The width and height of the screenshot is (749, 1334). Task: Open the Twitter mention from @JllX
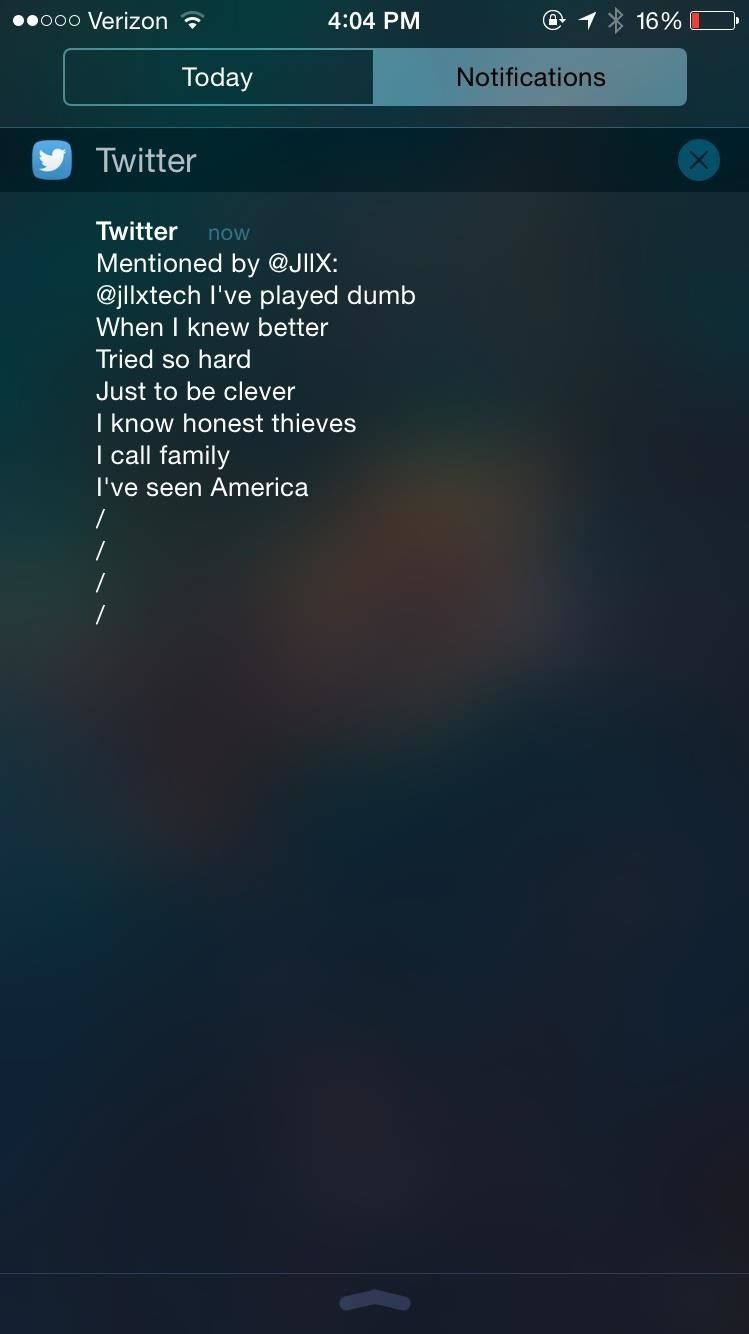256,390
